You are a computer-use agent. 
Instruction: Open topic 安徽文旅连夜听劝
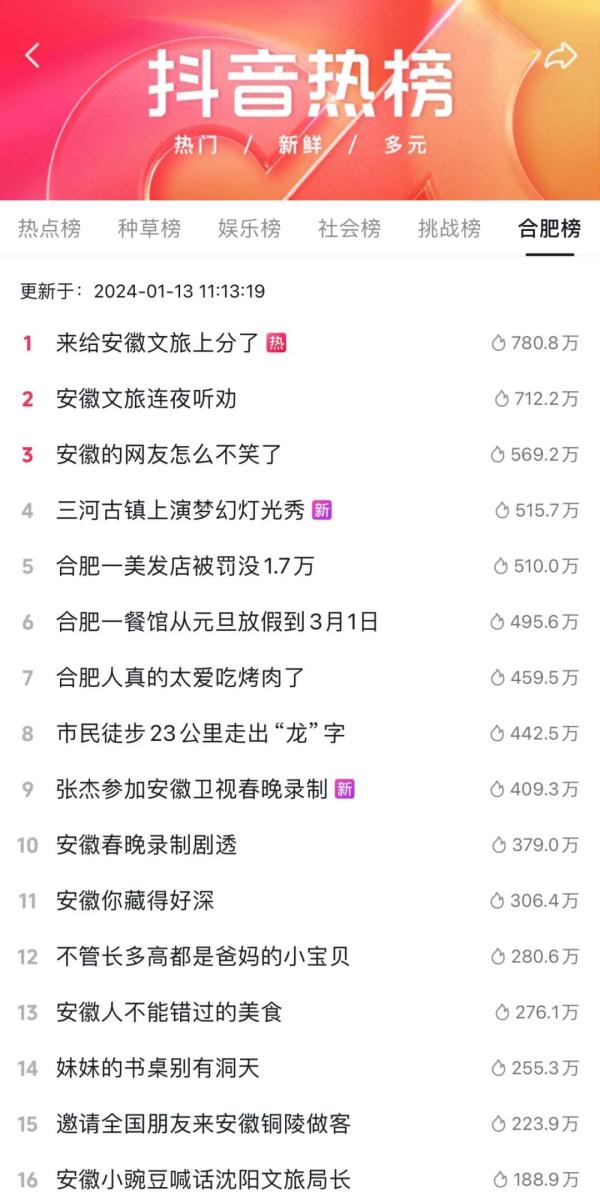146,399
